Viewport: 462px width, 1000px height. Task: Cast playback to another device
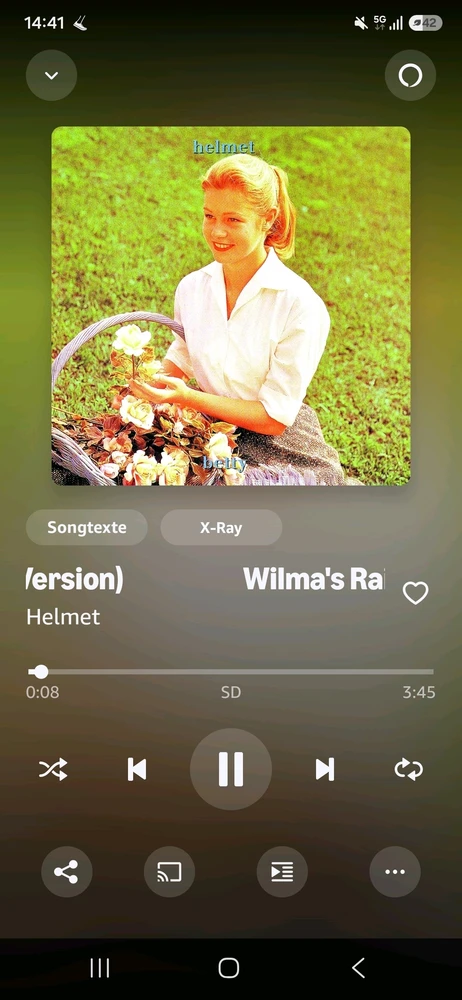(x=169, y=872)
